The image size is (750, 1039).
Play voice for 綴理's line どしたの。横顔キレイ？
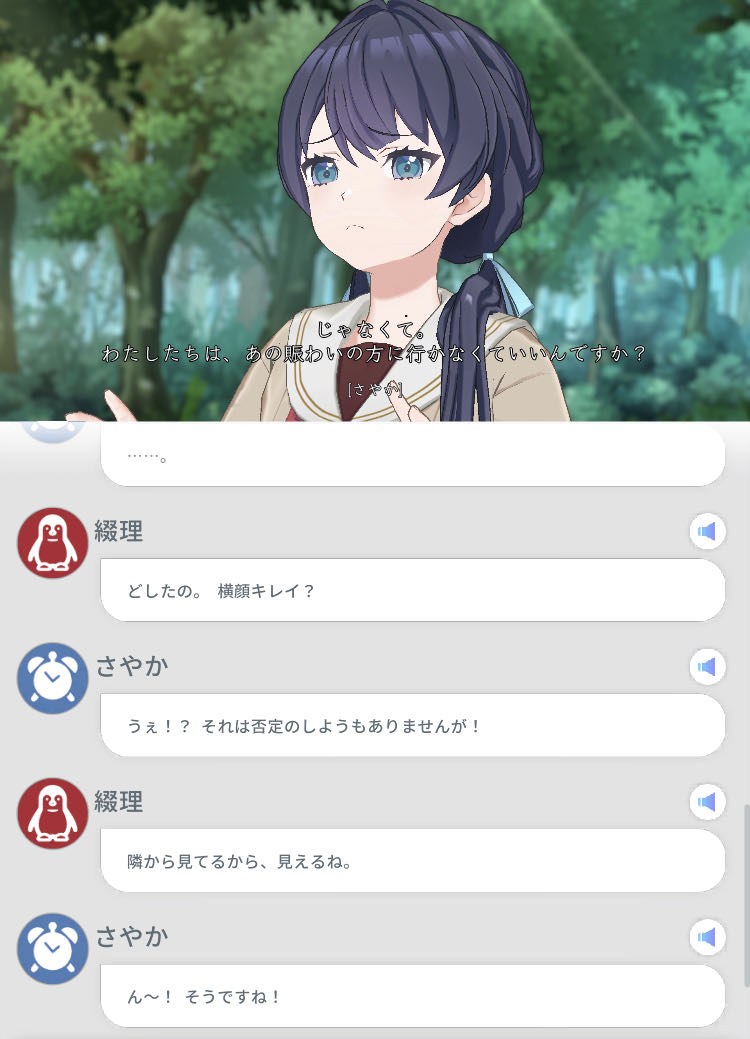[707, 531]
